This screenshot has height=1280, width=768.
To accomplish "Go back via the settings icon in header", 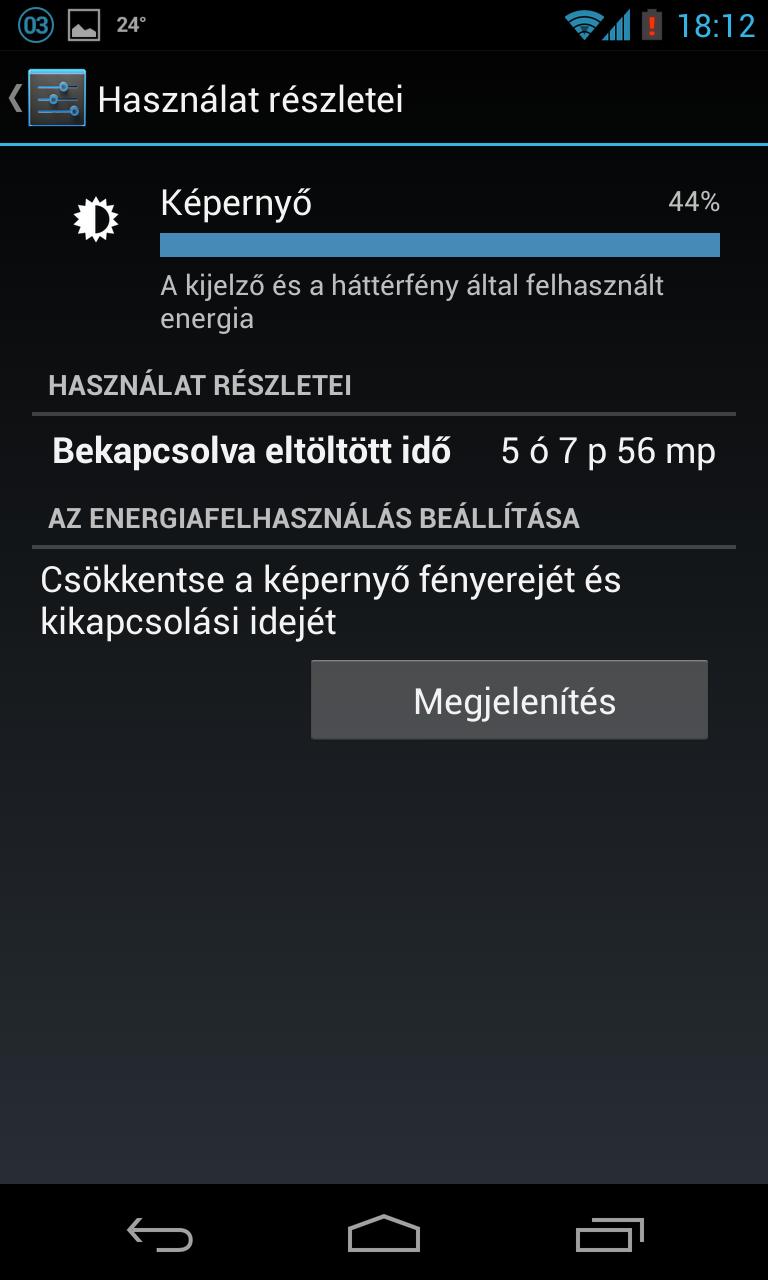I will (56, 98).
